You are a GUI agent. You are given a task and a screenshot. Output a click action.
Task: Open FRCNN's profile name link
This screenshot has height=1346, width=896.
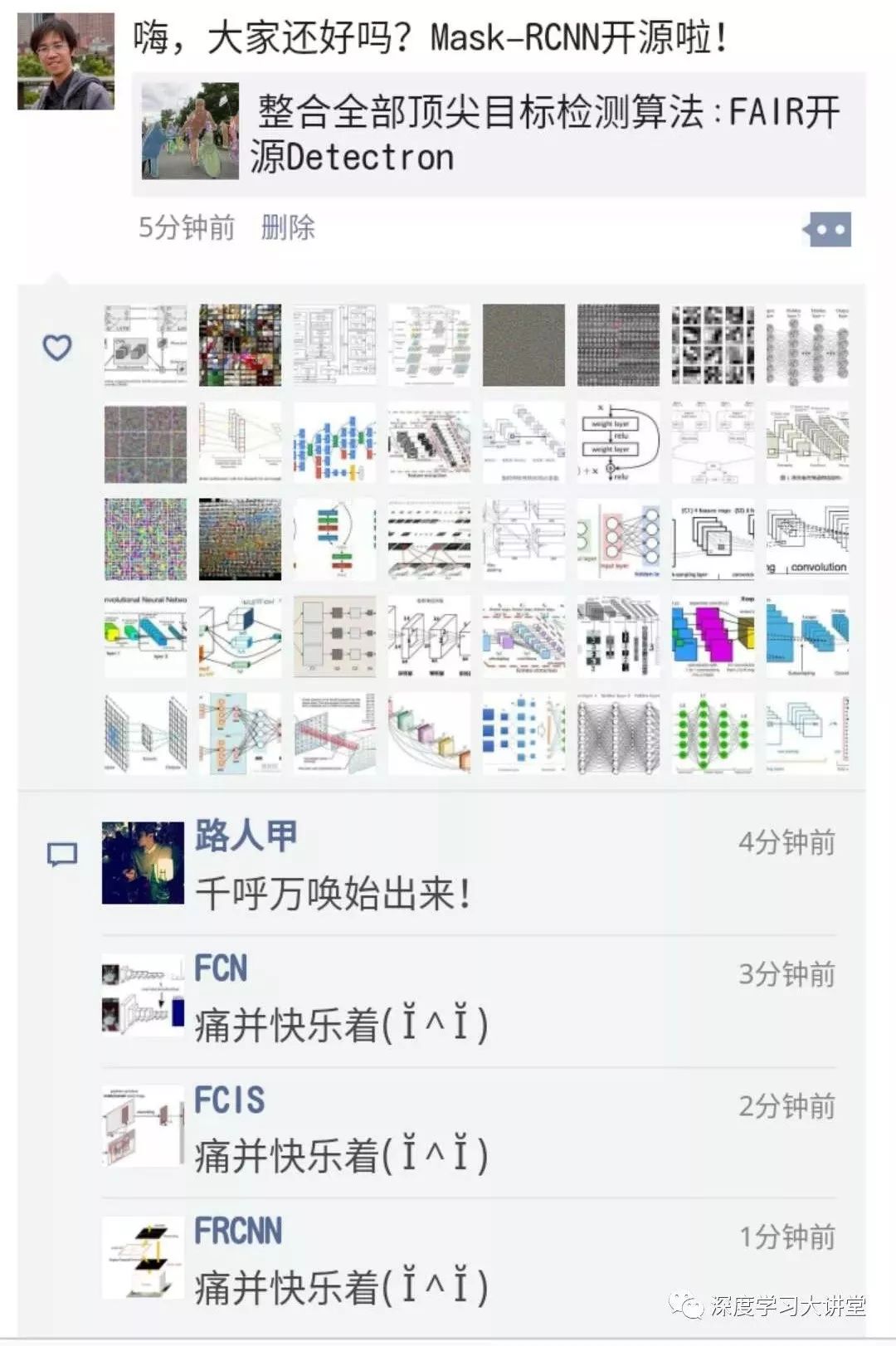[238, 1231]
